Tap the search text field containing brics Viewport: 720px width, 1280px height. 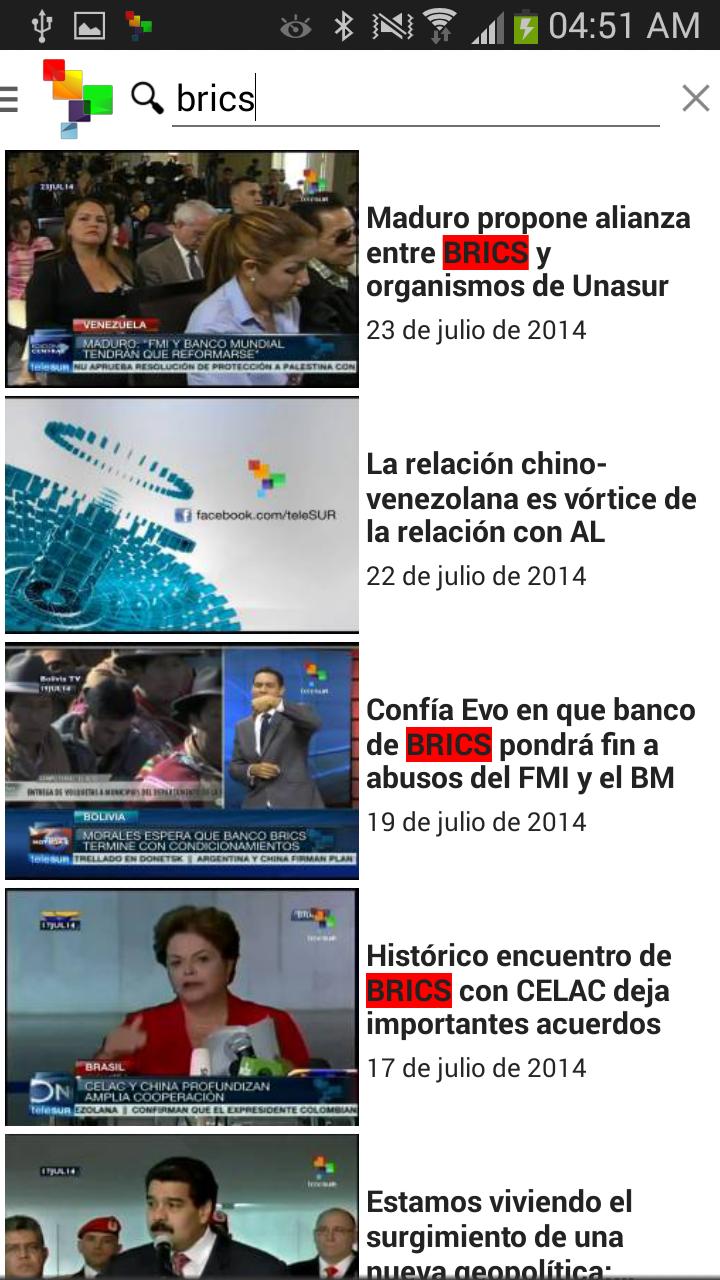pyautogui.click(x=400, y=98)
